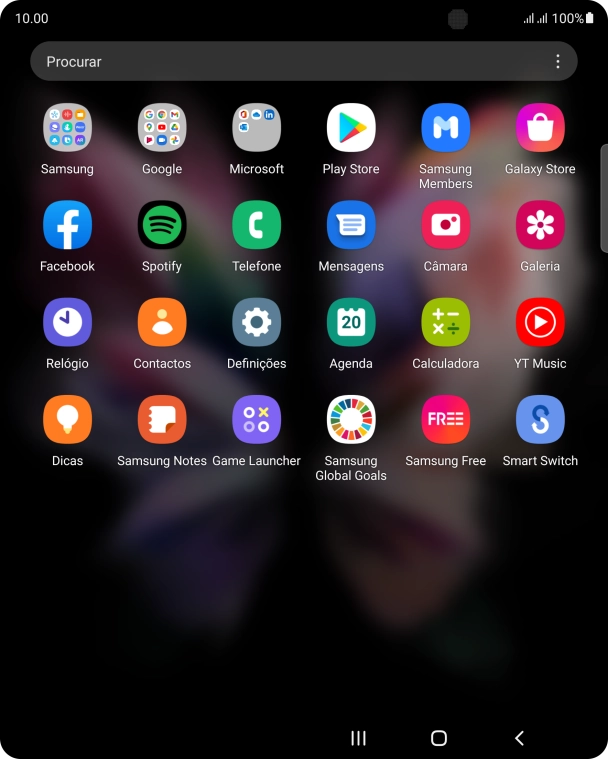Open the Facebook app
This screenshot has width=608, height=759.
click(67, 225)
